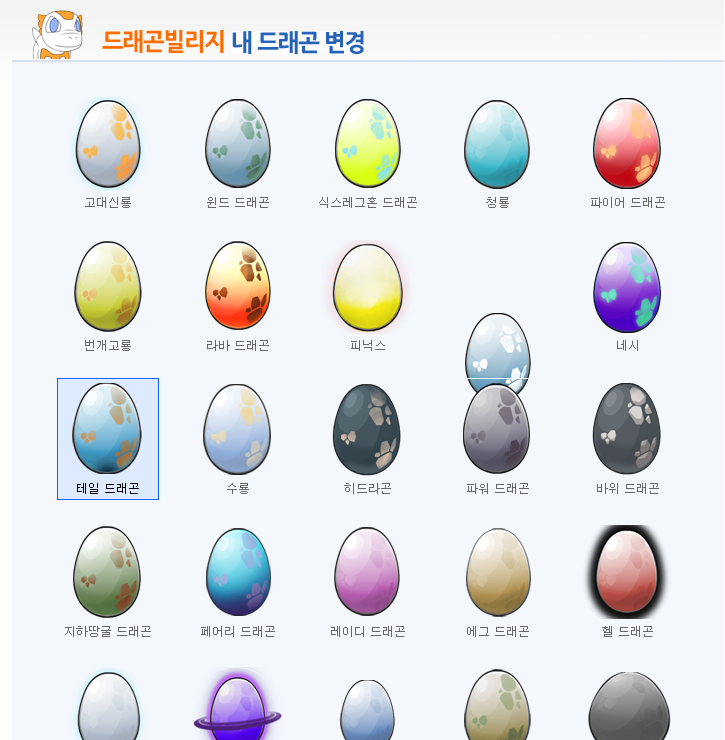This screenshot has width=725, height=740.
Task: Tap the highlighted 테일 드래곤 egg
Action: coord(108,430)
